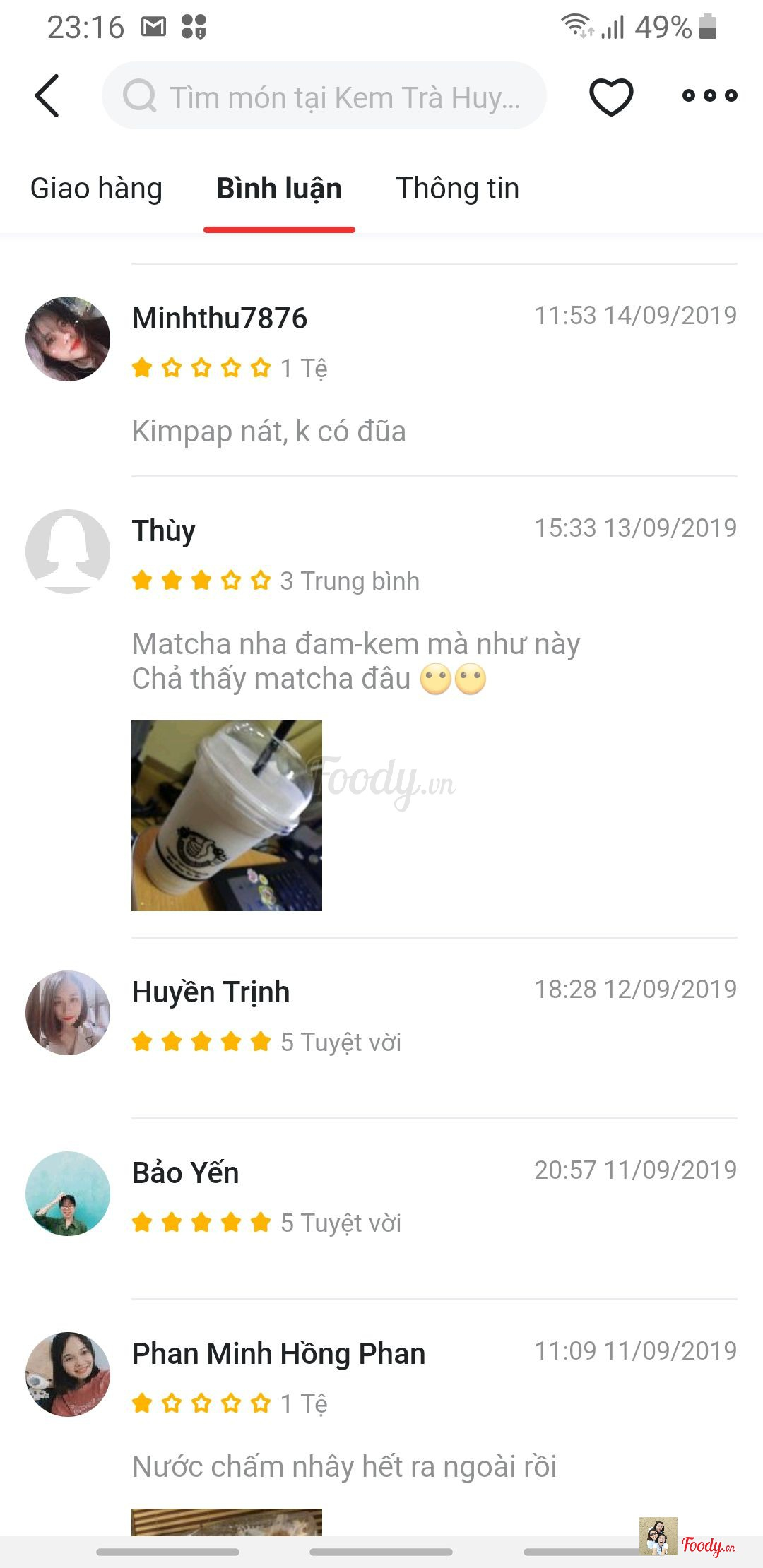Tap Phan Minh Hồng Phan's avatar
This screenshot has height=1568, width=763.
pos(68,1374)
